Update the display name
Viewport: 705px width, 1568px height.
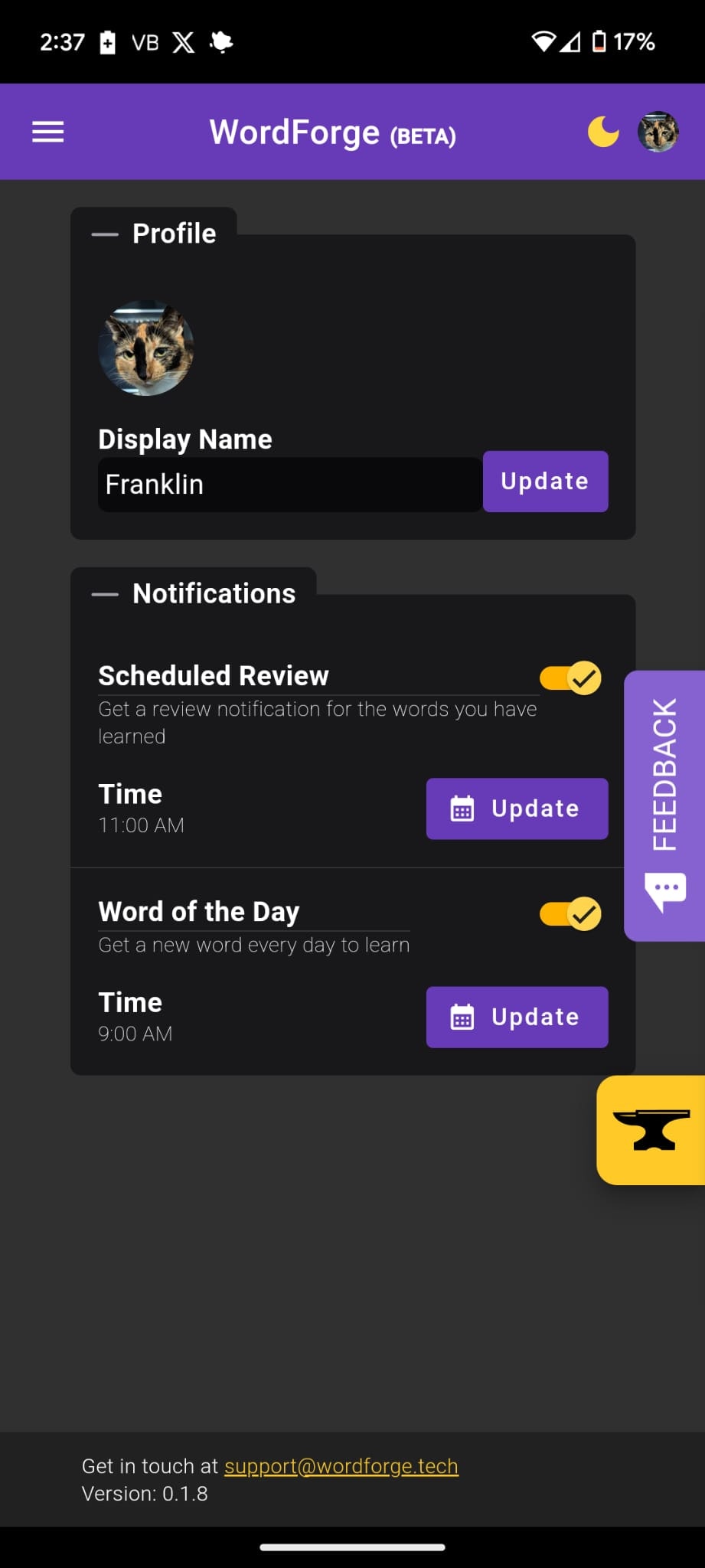[x=545, y=482]
